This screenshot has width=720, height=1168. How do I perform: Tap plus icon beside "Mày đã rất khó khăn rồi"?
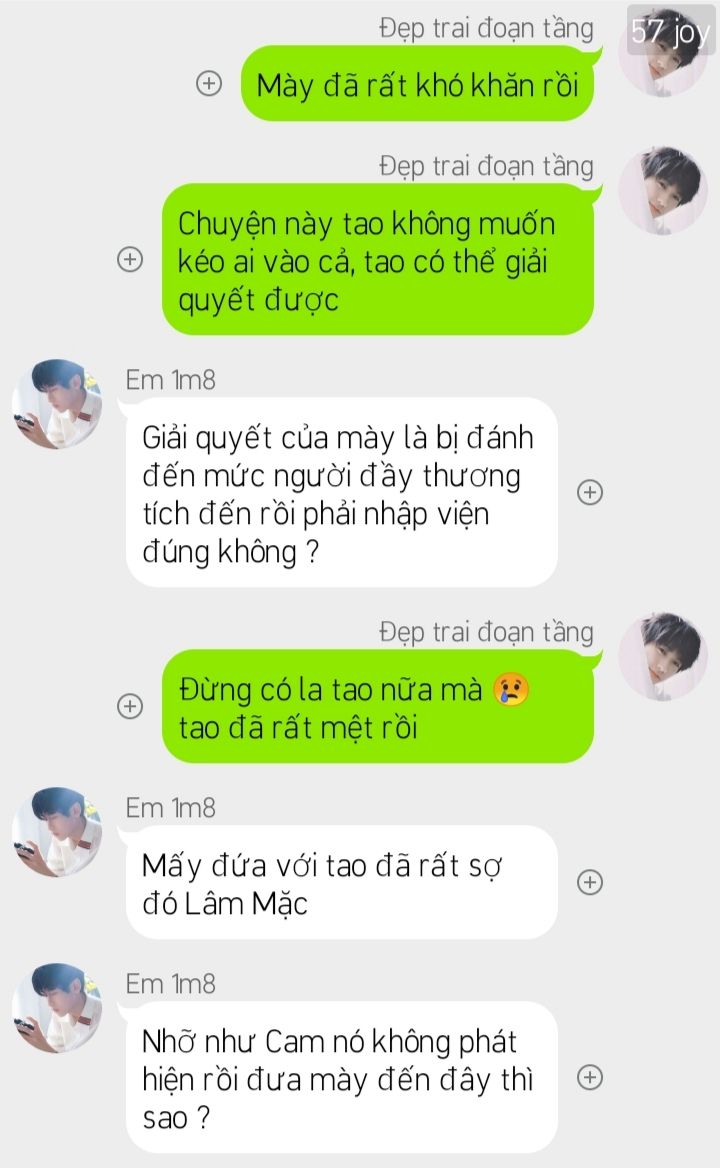[208, 84]
